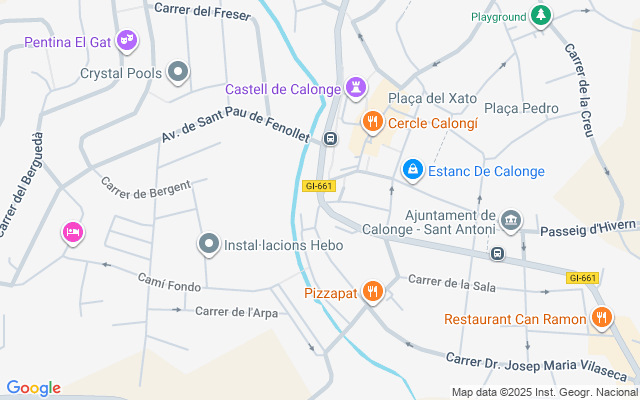Open the Pentina El Gat marker
This screenshot has width=640, height=400.
(x=127, y=41)
